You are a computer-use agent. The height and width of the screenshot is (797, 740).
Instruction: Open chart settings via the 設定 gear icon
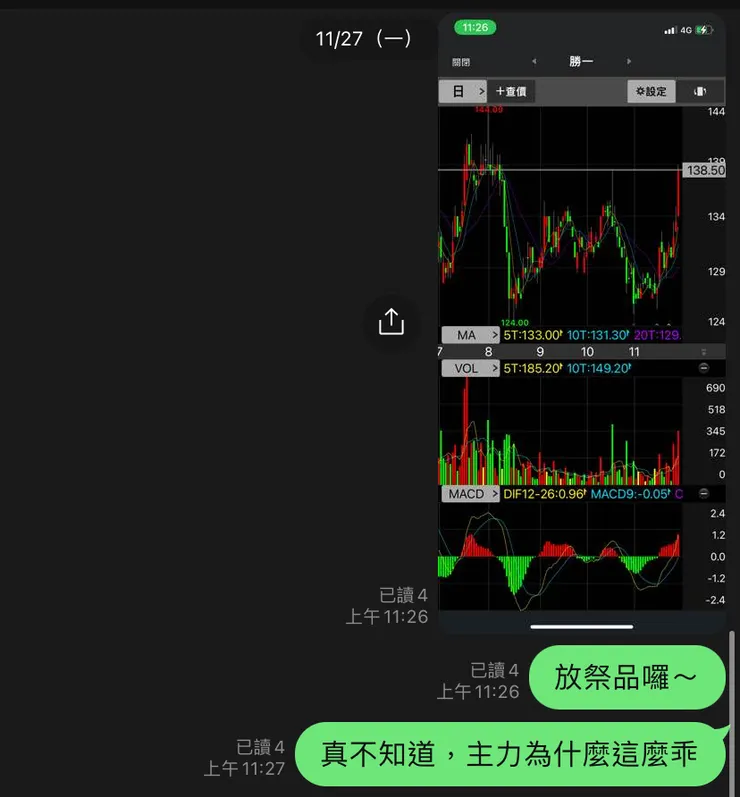(652, 90)
